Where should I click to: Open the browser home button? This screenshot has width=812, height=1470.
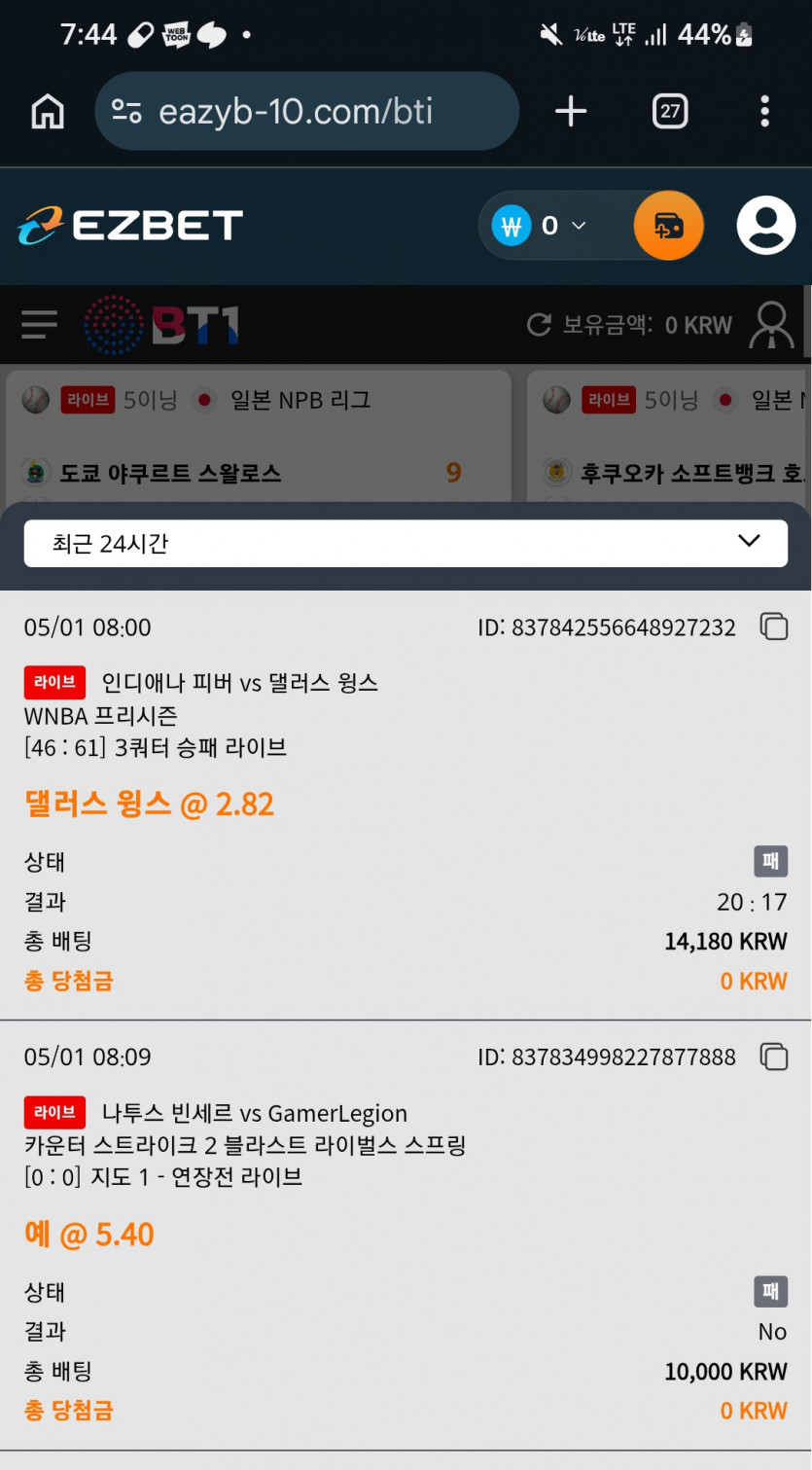pyautogui.click(x=48, y=112)
